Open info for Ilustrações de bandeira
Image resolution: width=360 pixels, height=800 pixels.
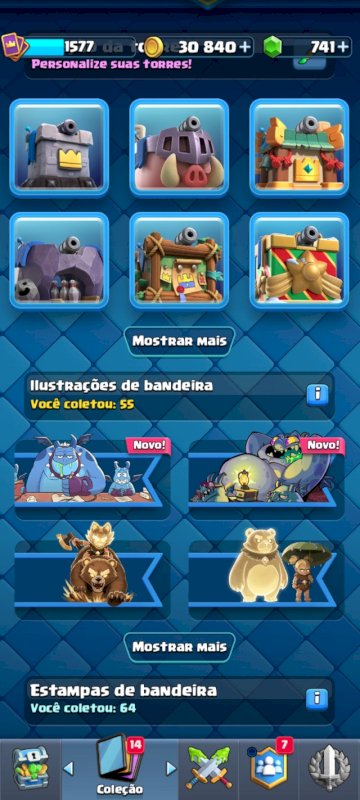(x=317, y=394)
